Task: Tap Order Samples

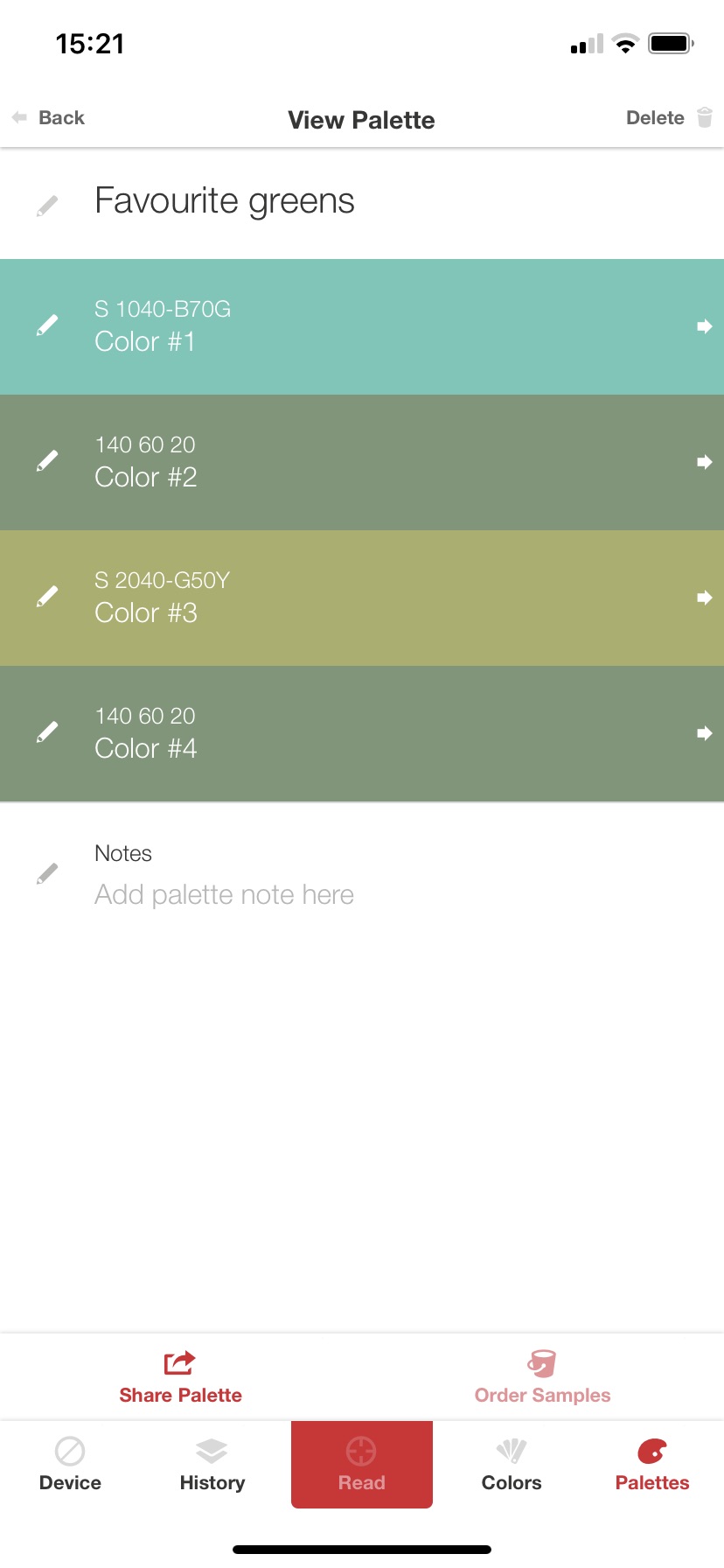Action: tap(542, 1377)
